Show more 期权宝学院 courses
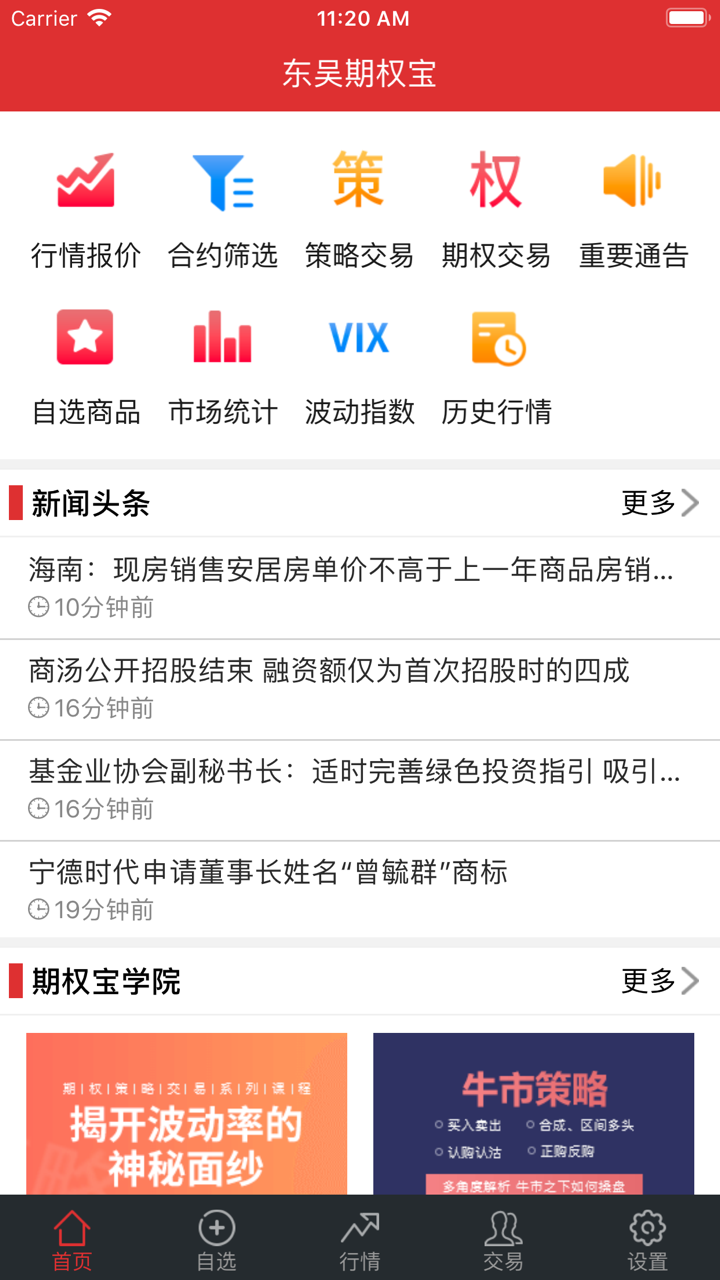 (x=660, y=981)
